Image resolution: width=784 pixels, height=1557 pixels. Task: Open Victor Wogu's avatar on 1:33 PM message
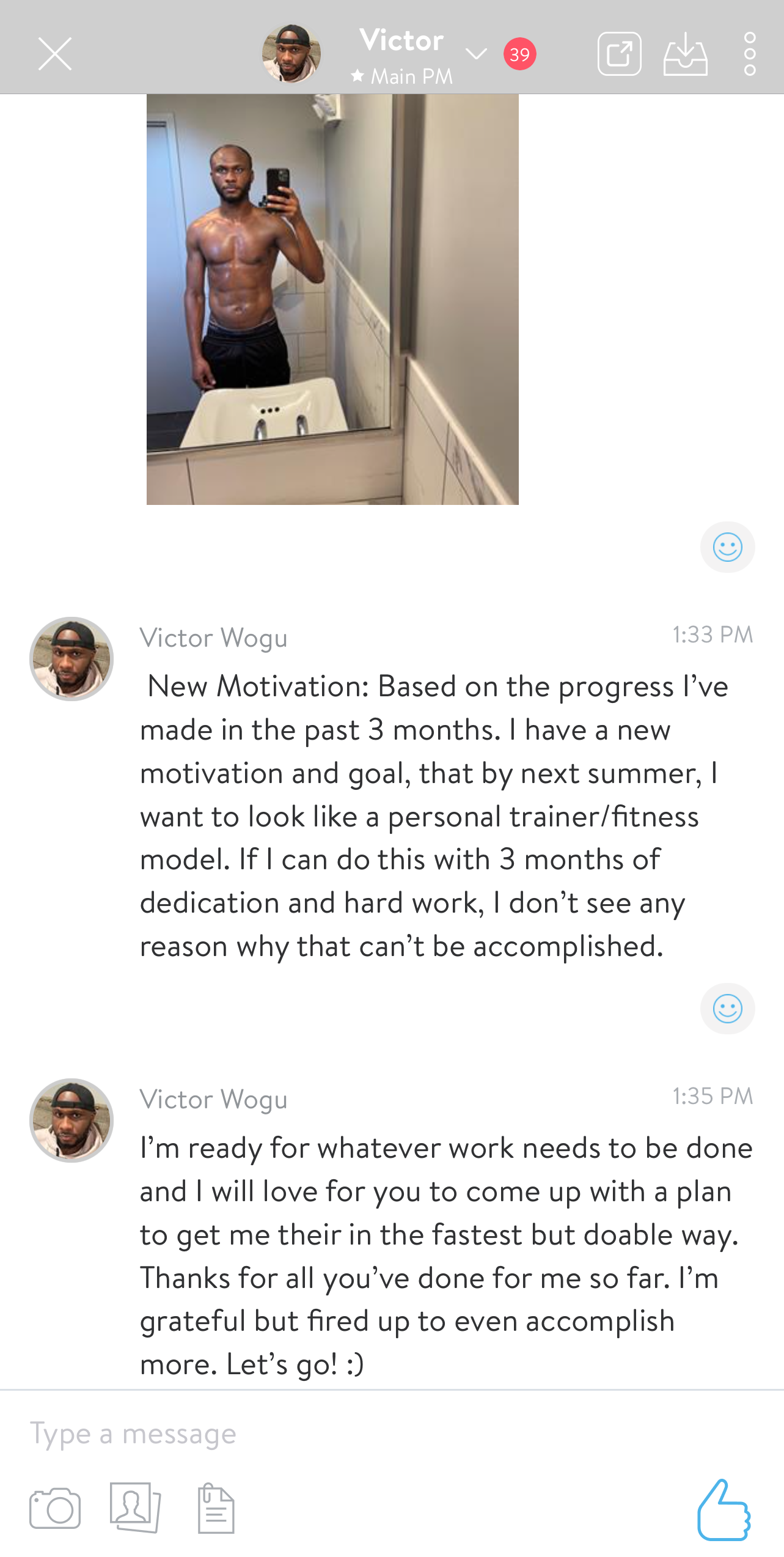[x=71, y=659]
